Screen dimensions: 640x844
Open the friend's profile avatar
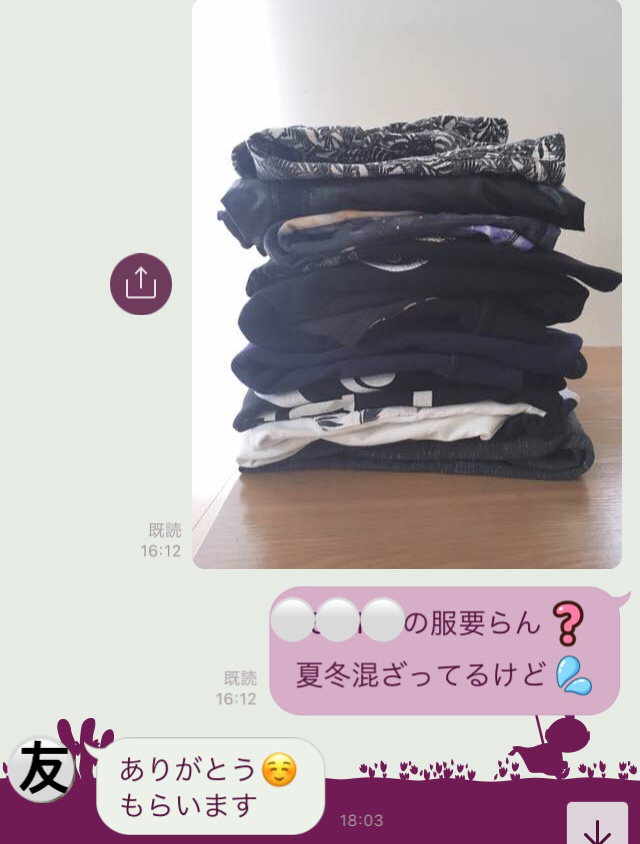pos(41,769)
